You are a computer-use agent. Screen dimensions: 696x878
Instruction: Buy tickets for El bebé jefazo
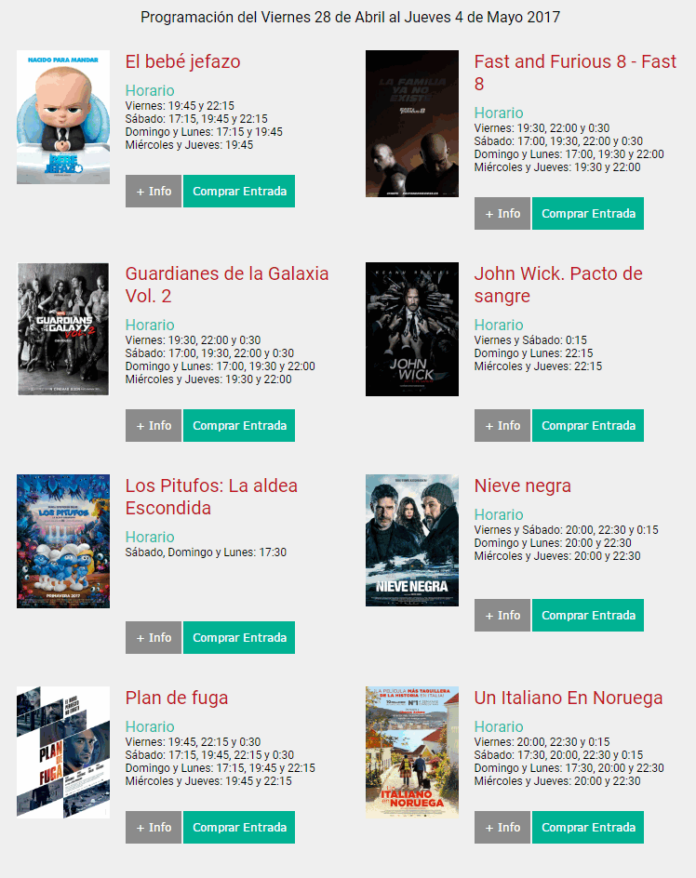click(239, 191)
